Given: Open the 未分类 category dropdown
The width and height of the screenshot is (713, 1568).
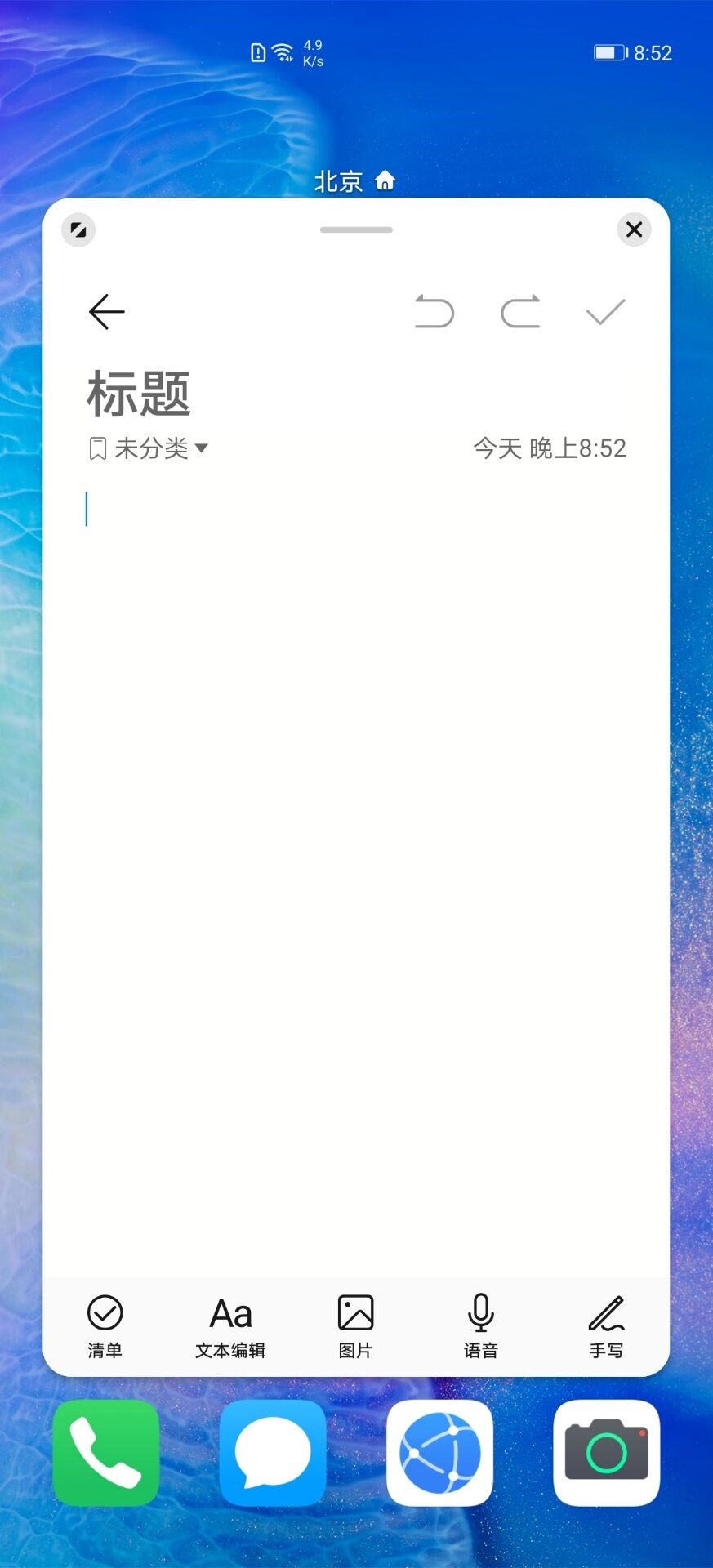Looking at the screenshot, I should tap(149, 448).
